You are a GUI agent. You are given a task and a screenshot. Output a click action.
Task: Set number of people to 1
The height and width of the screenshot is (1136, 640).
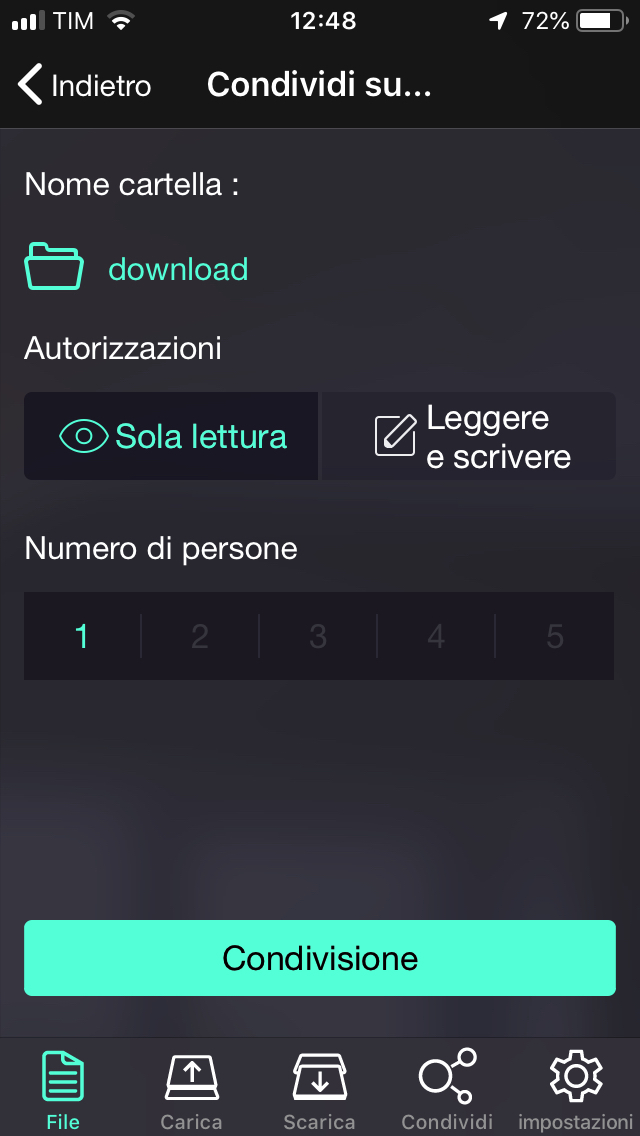[82, 636]
